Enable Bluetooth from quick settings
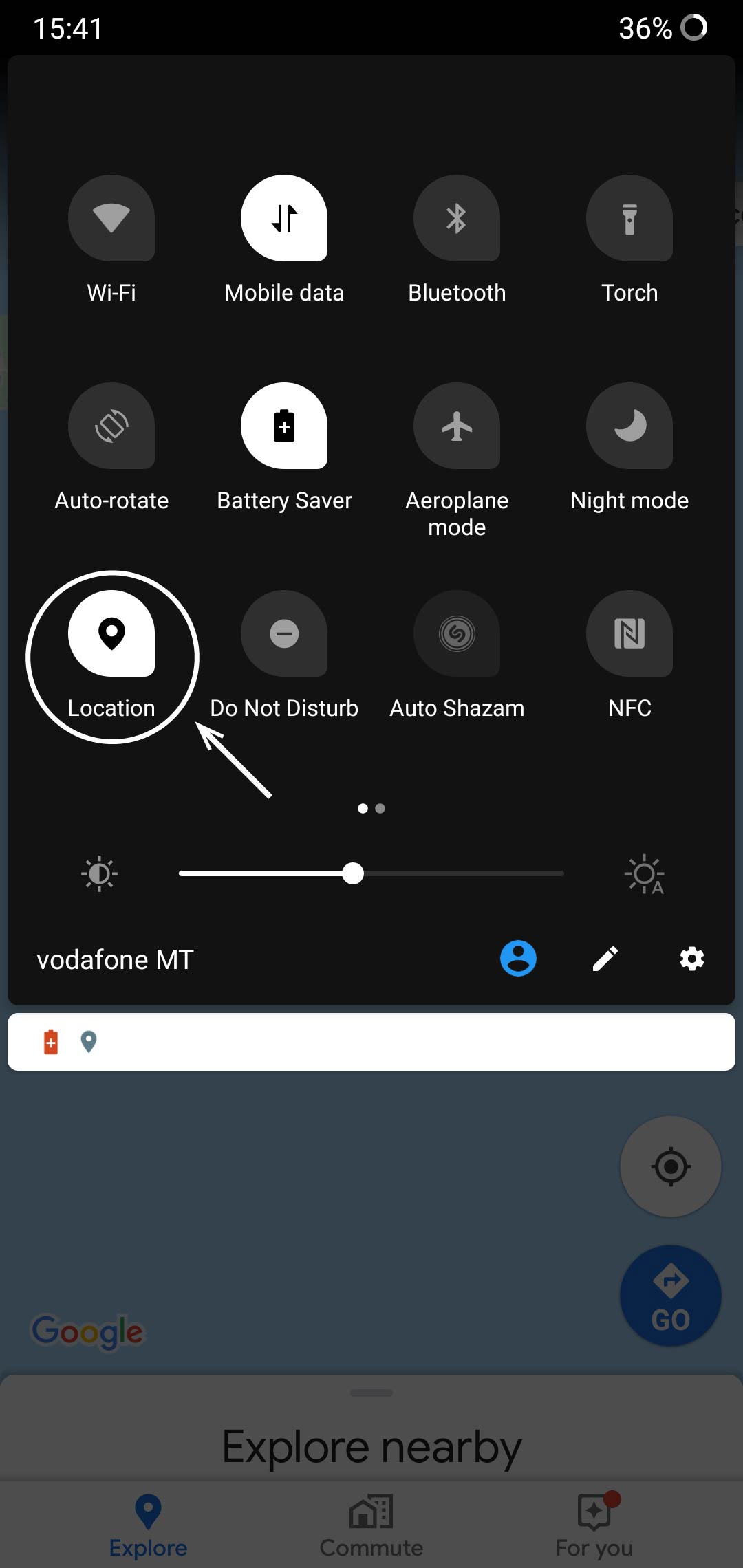Viewport: 743px width, 1568px height. pos(457,218)
